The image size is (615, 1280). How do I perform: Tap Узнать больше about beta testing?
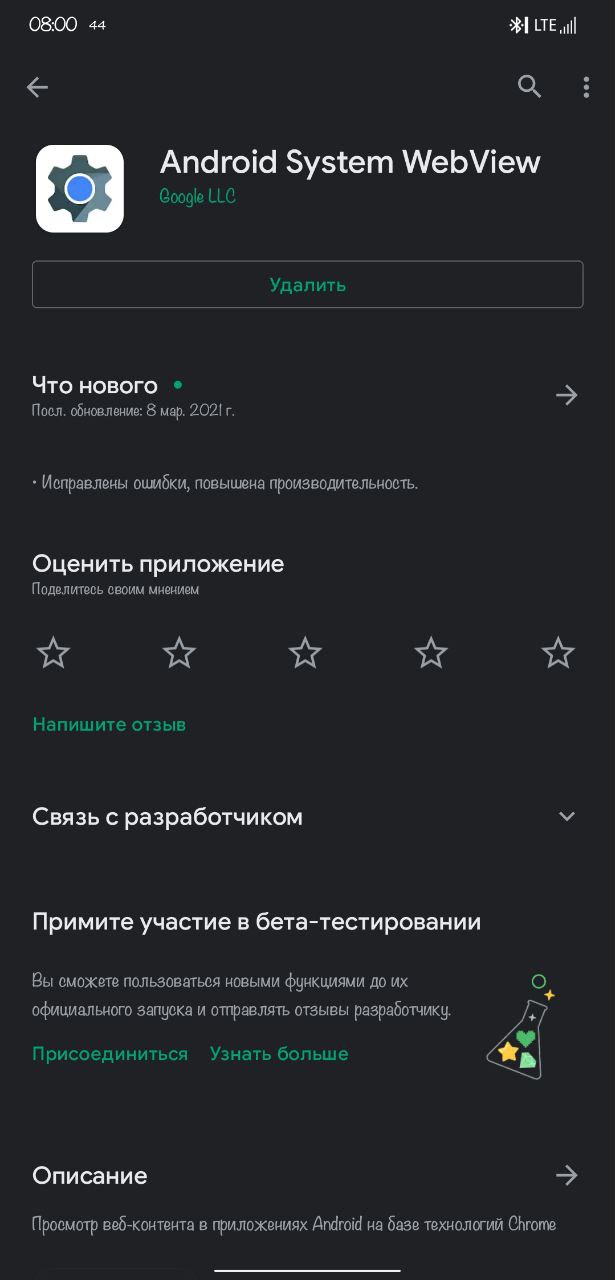[279, 1054]
